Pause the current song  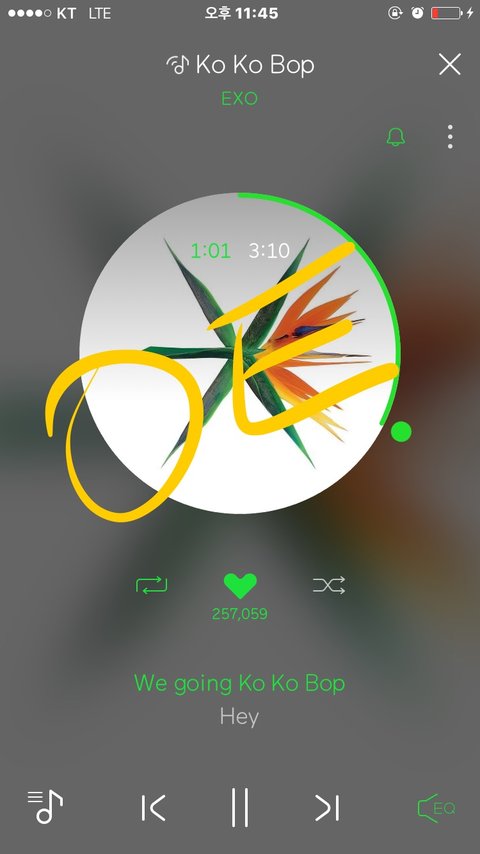click(240, 807)
